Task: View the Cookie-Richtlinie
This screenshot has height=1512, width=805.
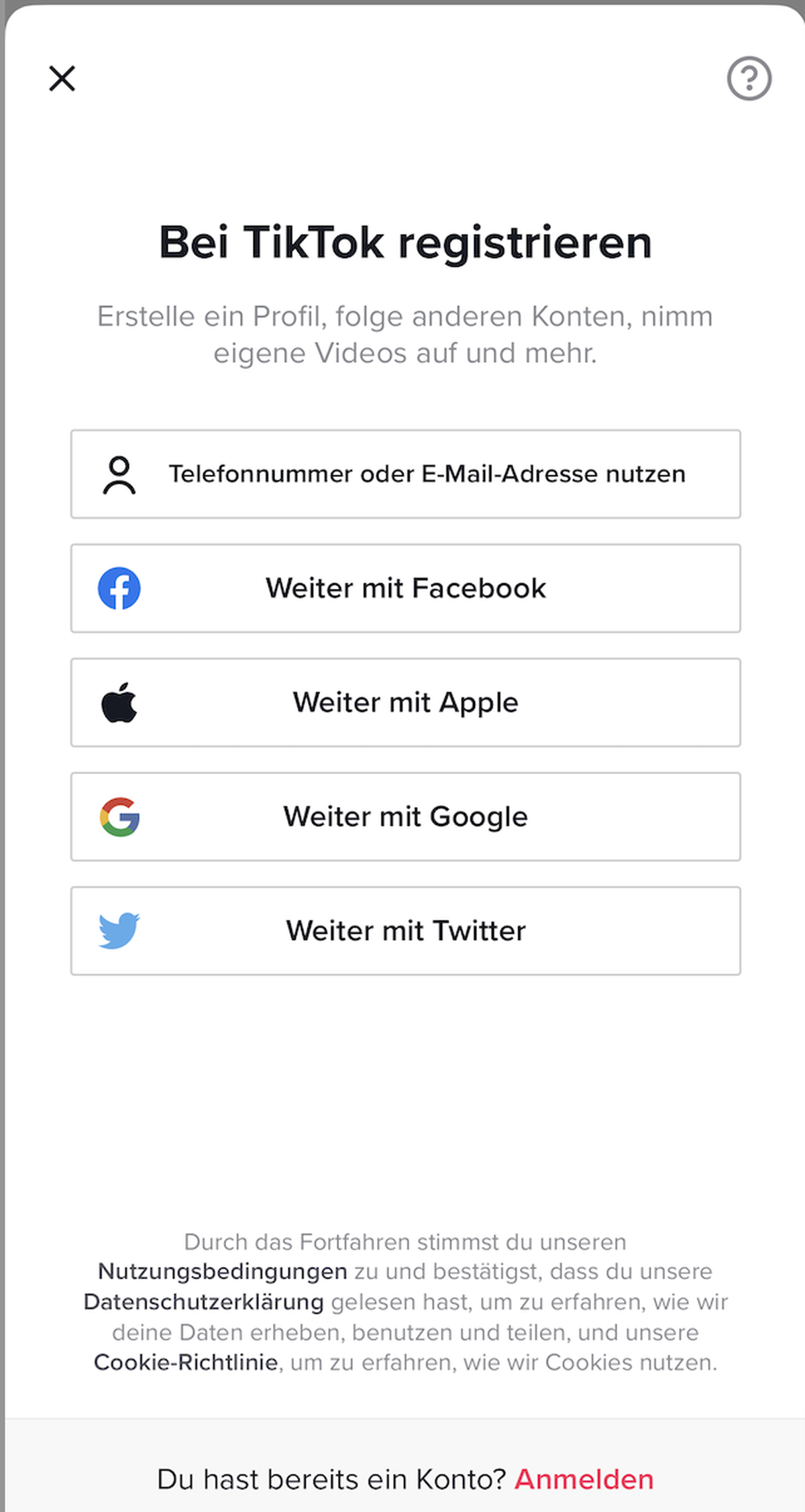Action: point(186,1362)
